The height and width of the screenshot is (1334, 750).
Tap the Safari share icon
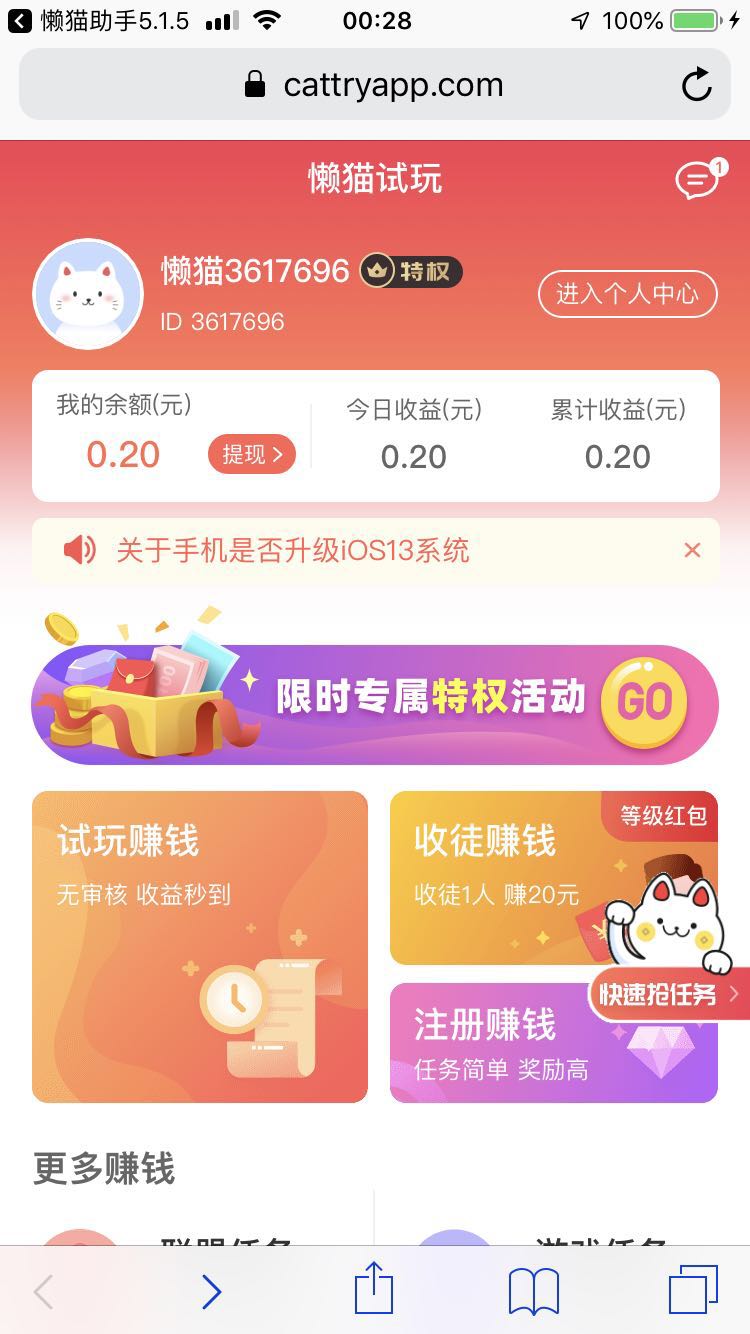tap(373, 1292)
